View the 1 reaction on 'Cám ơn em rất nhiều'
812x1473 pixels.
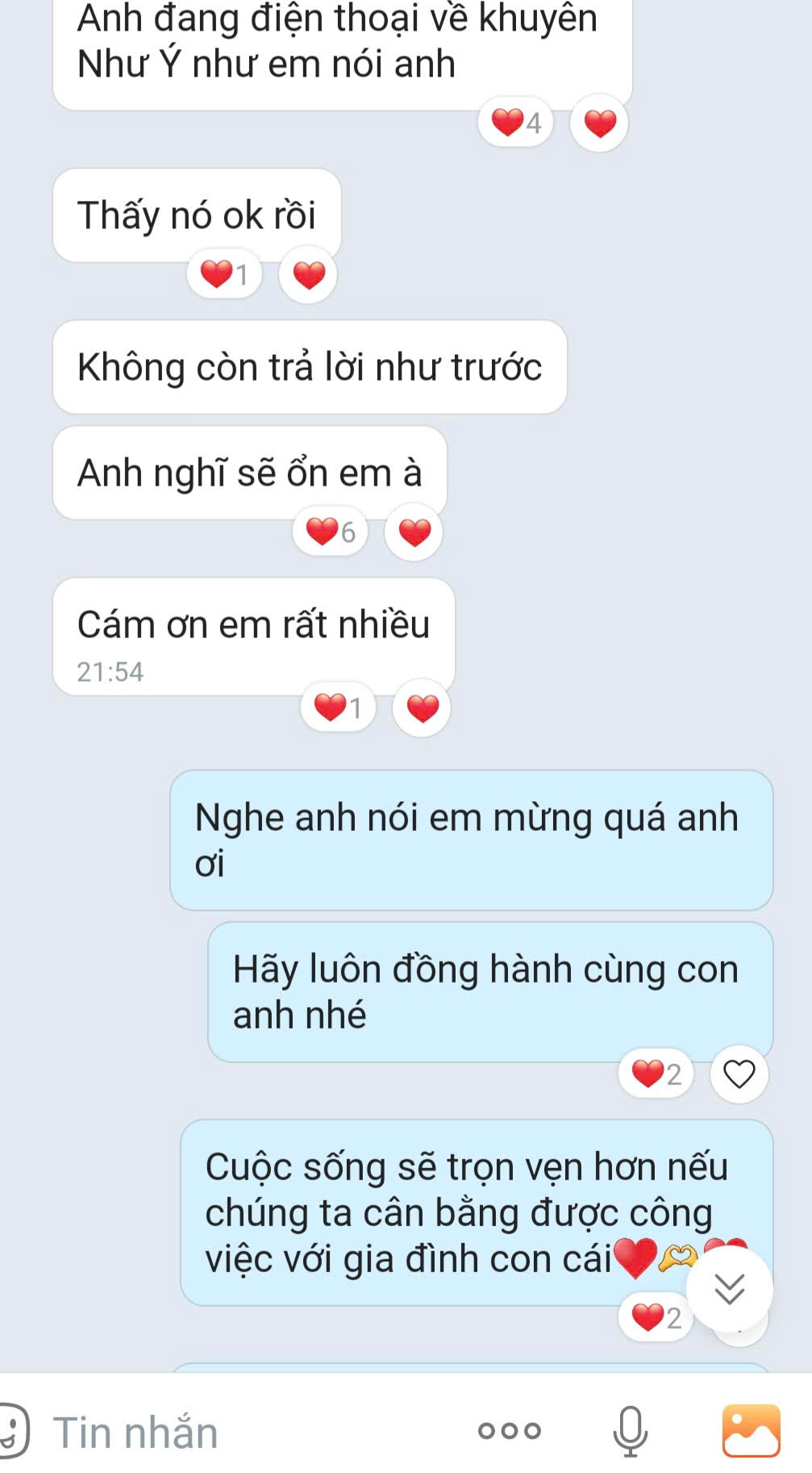338,708
